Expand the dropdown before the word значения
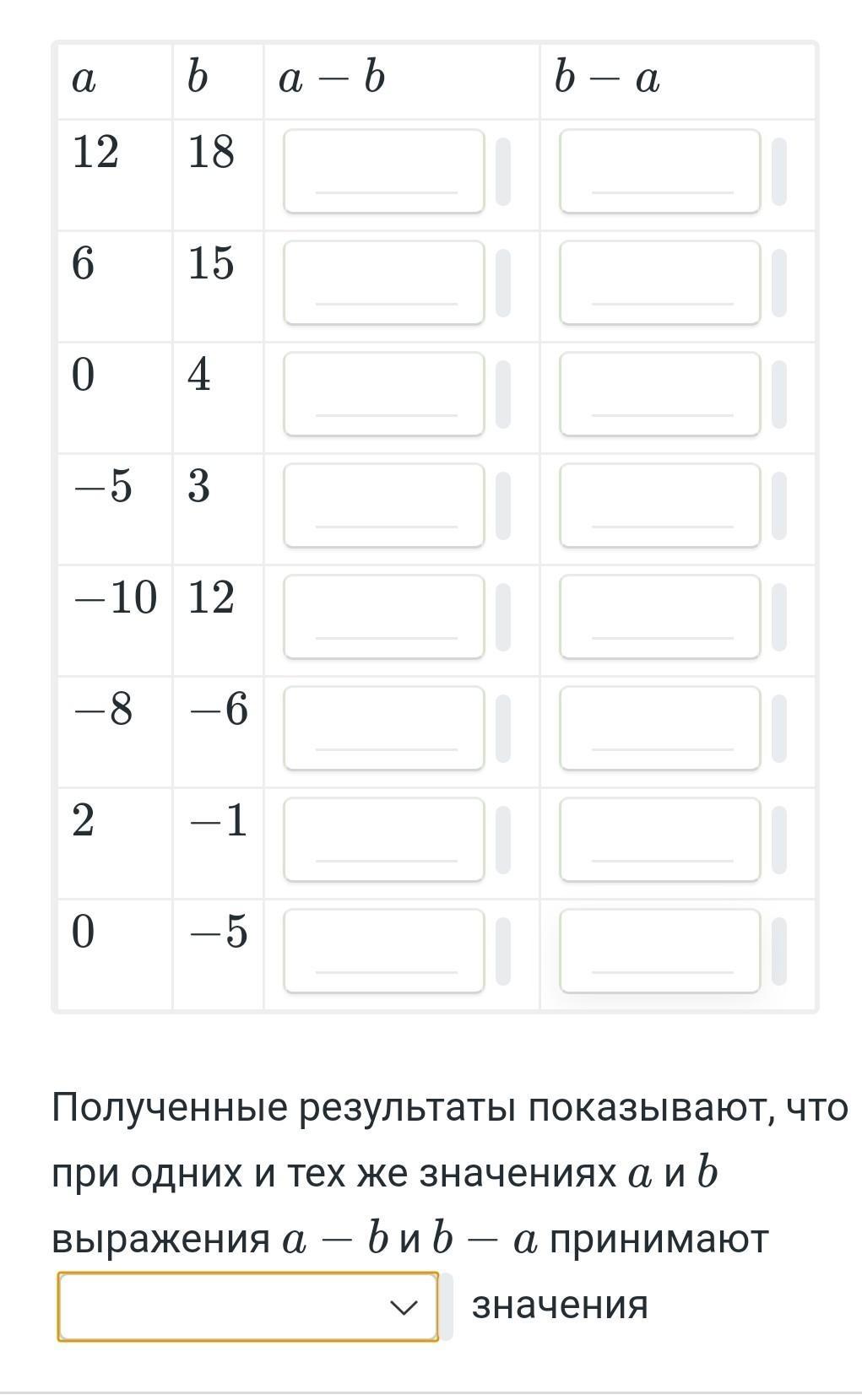This screenshot has height=1400, width=862. click(x=248, y=1307)
